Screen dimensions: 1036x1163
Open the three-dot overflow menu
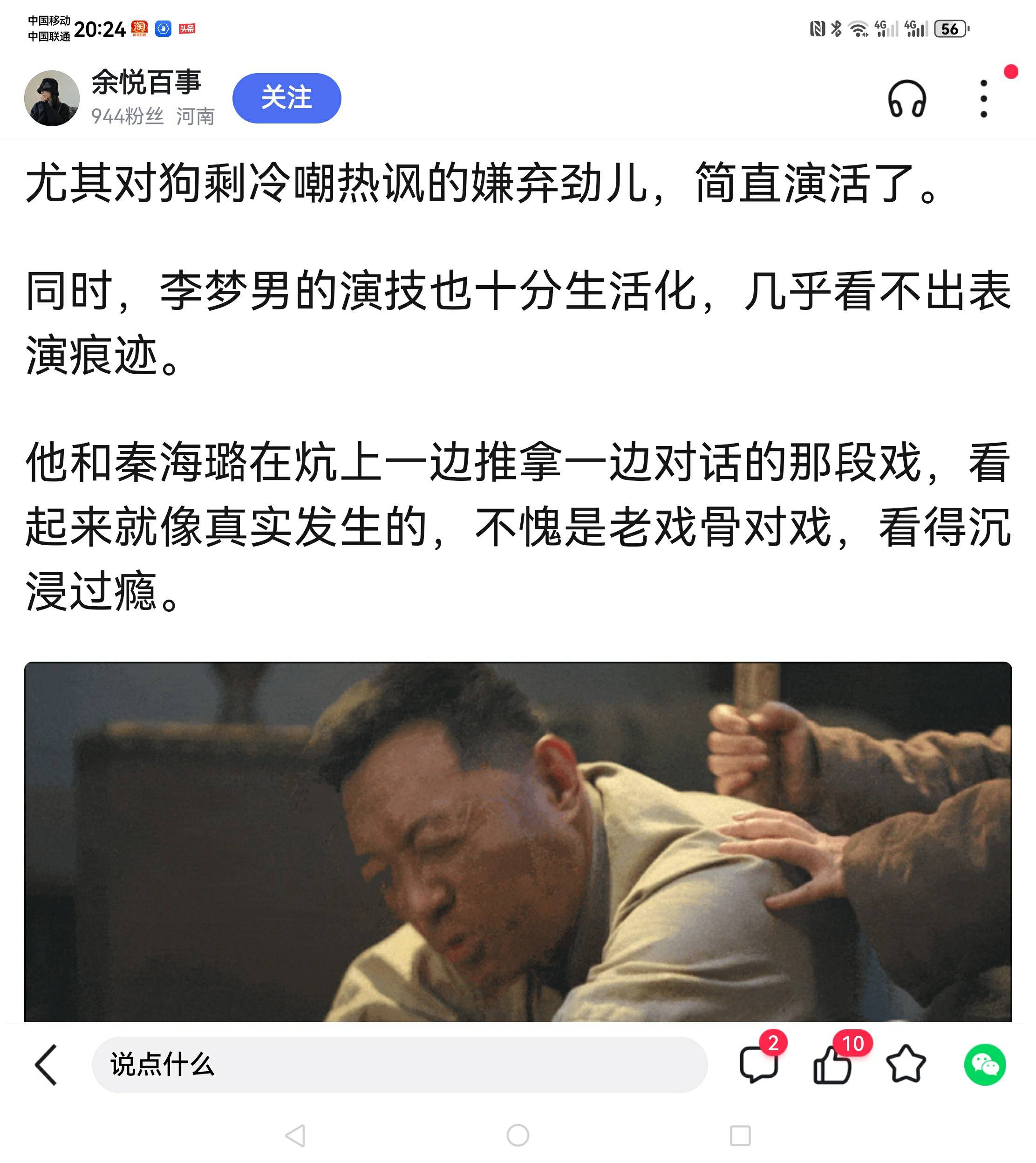point(983,99)
